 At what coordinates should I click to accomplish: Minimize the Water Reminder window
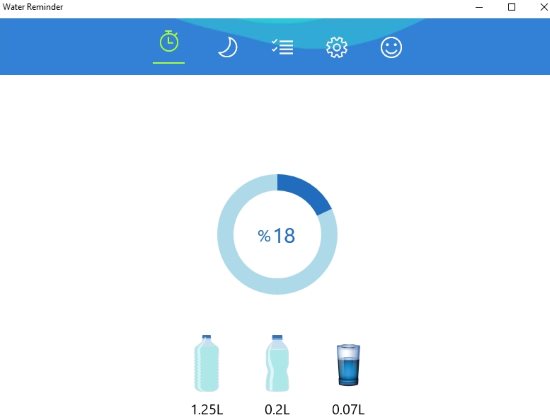pos(479,7)
